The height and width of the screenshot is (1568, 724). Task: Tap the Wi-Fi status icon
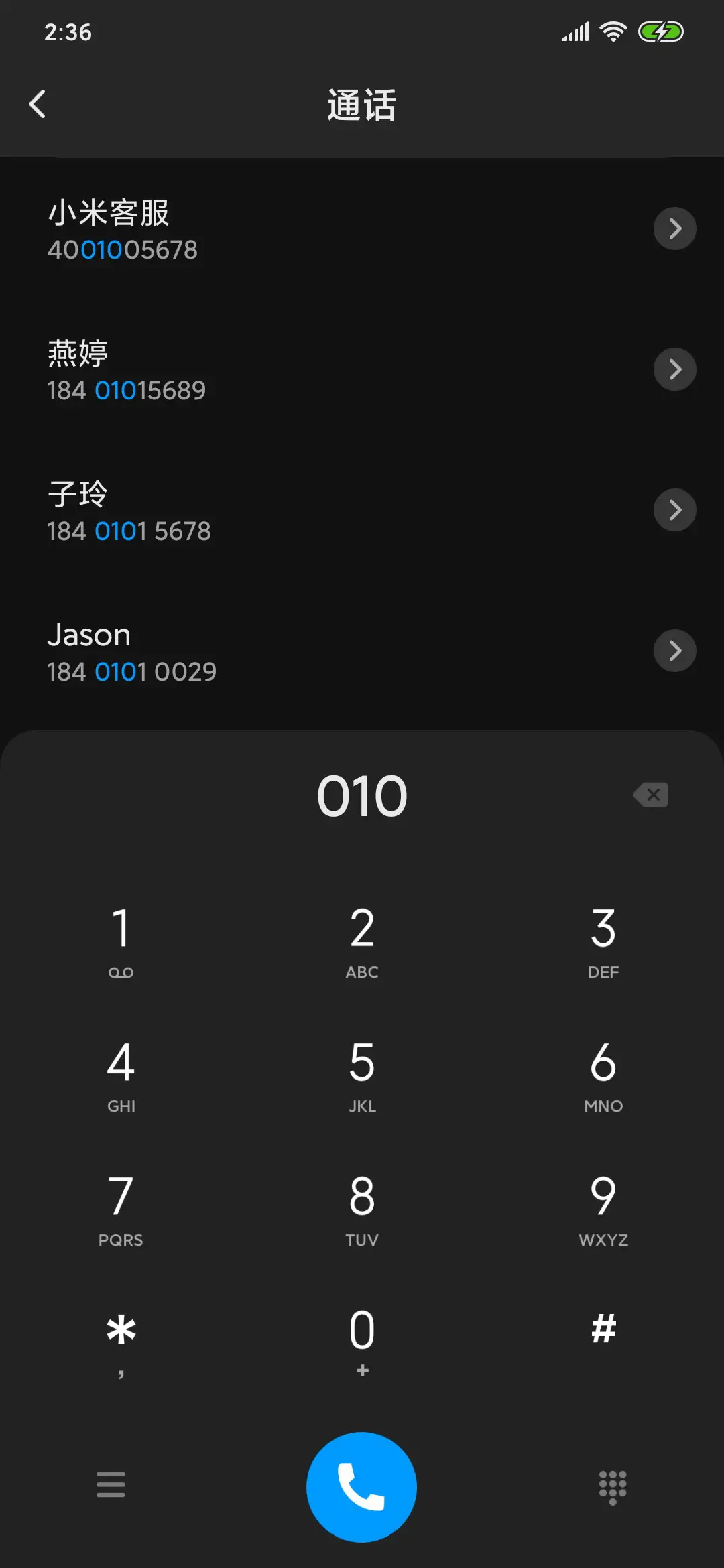pyautogui.click(x=612, y=30)
